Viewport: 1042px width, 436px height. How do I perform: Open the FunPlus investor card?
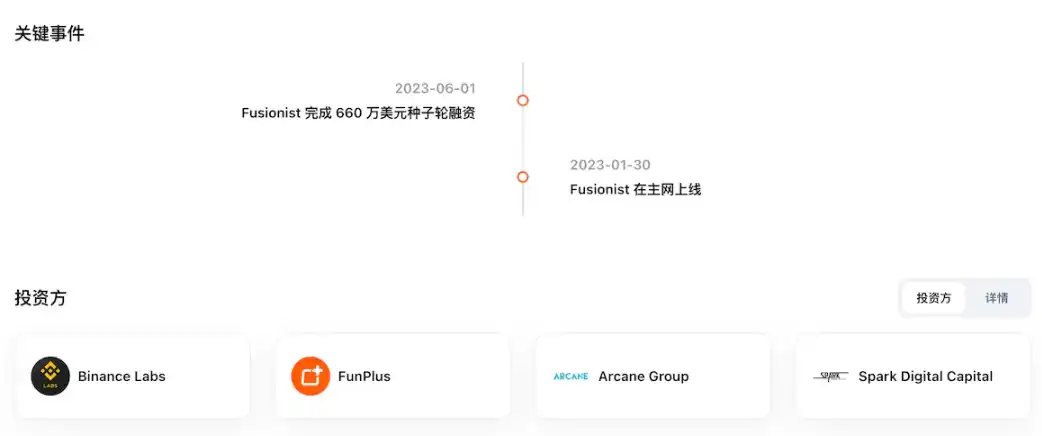pos(392,377)
